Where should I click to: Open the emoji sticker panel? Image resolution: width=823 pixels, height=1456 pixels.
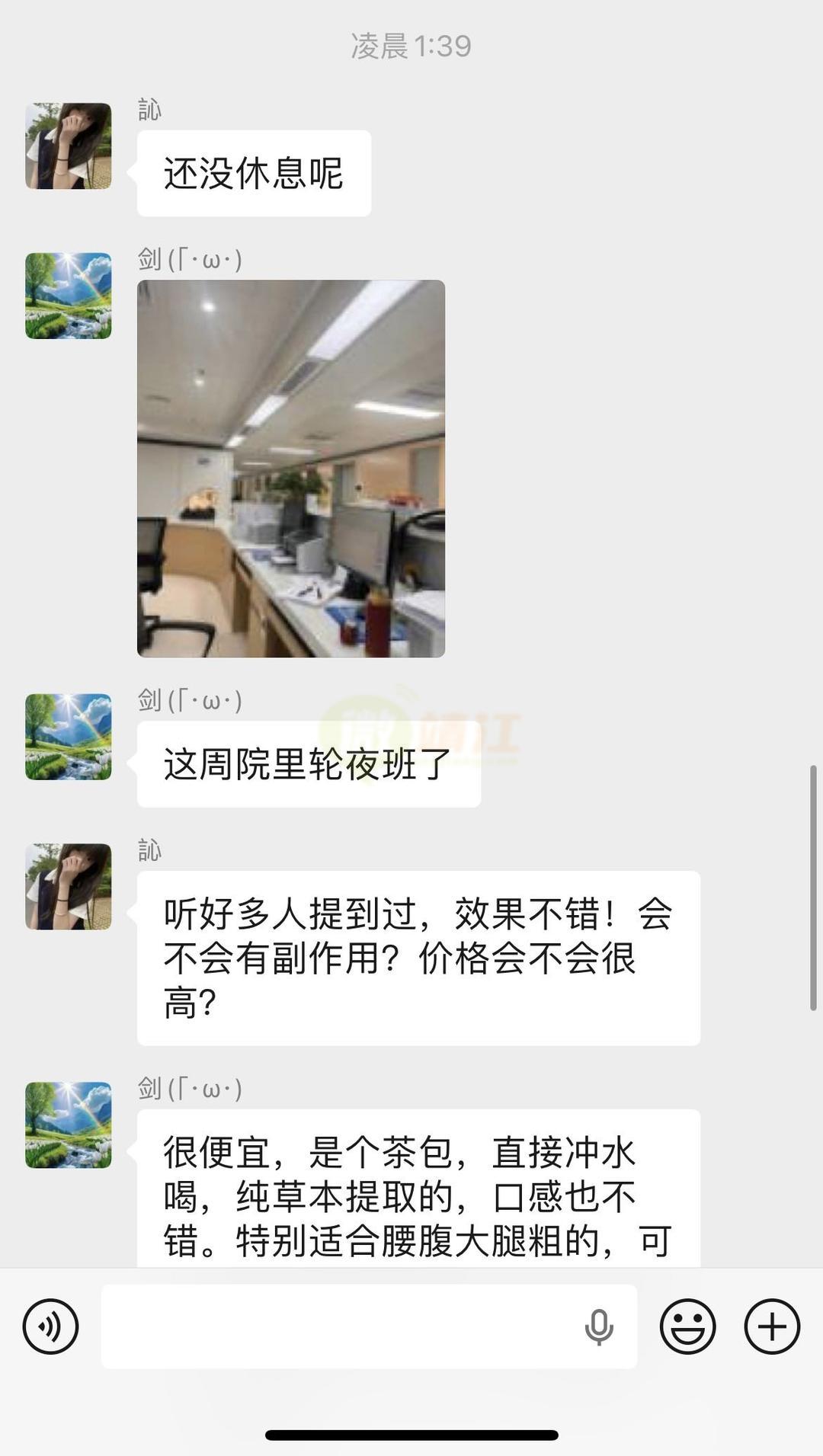click(687, 1326)
